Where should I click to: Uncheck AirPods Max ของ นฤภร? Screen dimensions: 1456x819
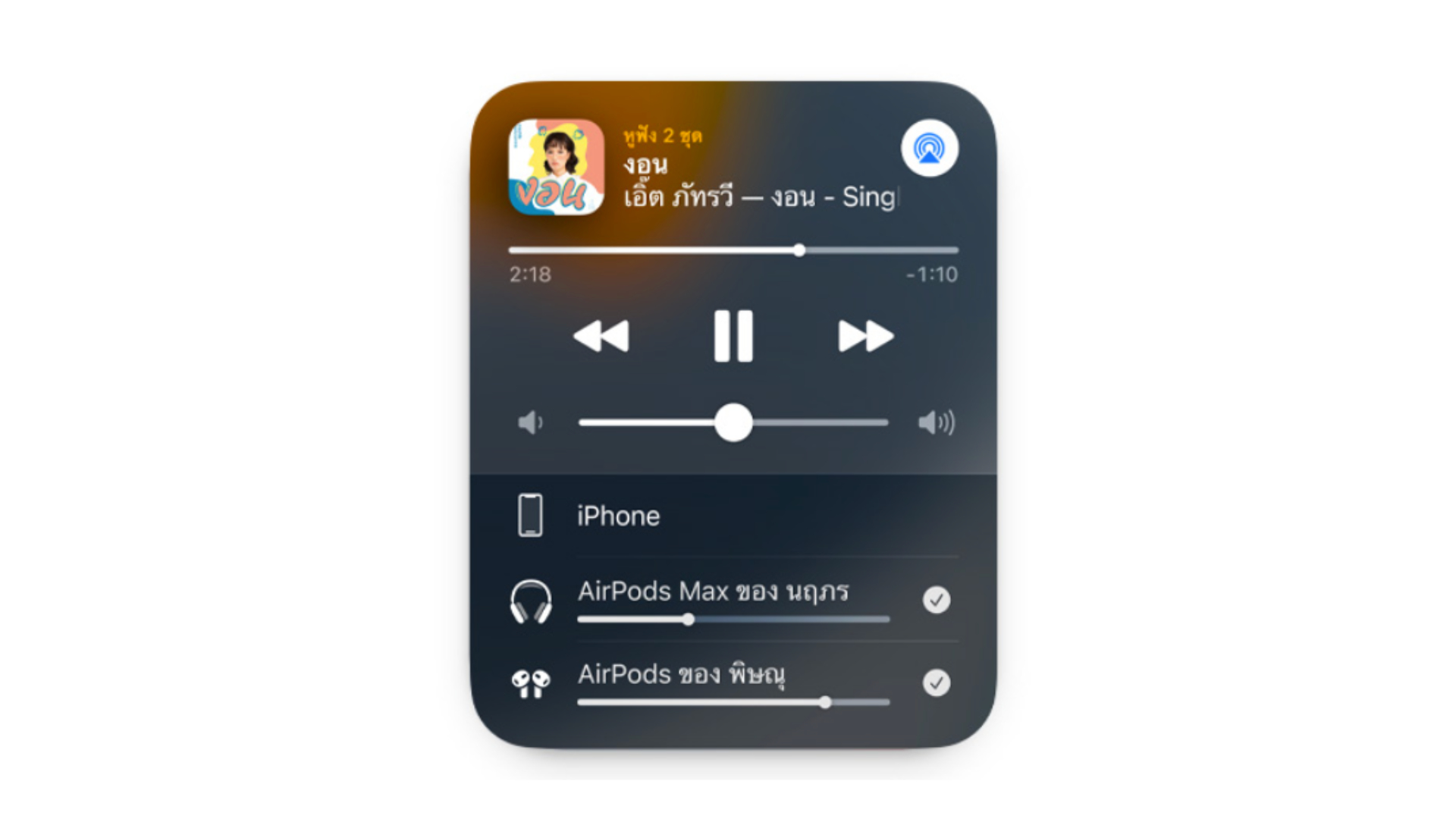point(936,600)
